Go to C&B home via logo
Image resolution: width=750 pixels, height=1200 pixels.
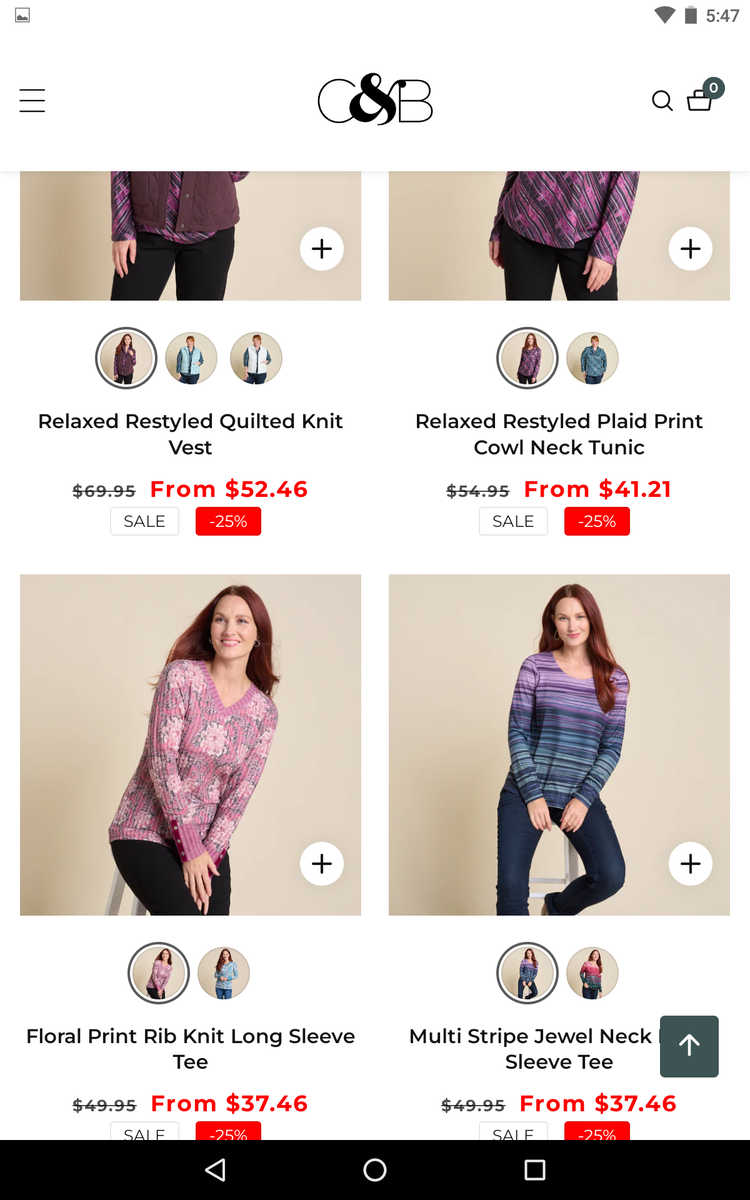375,100
